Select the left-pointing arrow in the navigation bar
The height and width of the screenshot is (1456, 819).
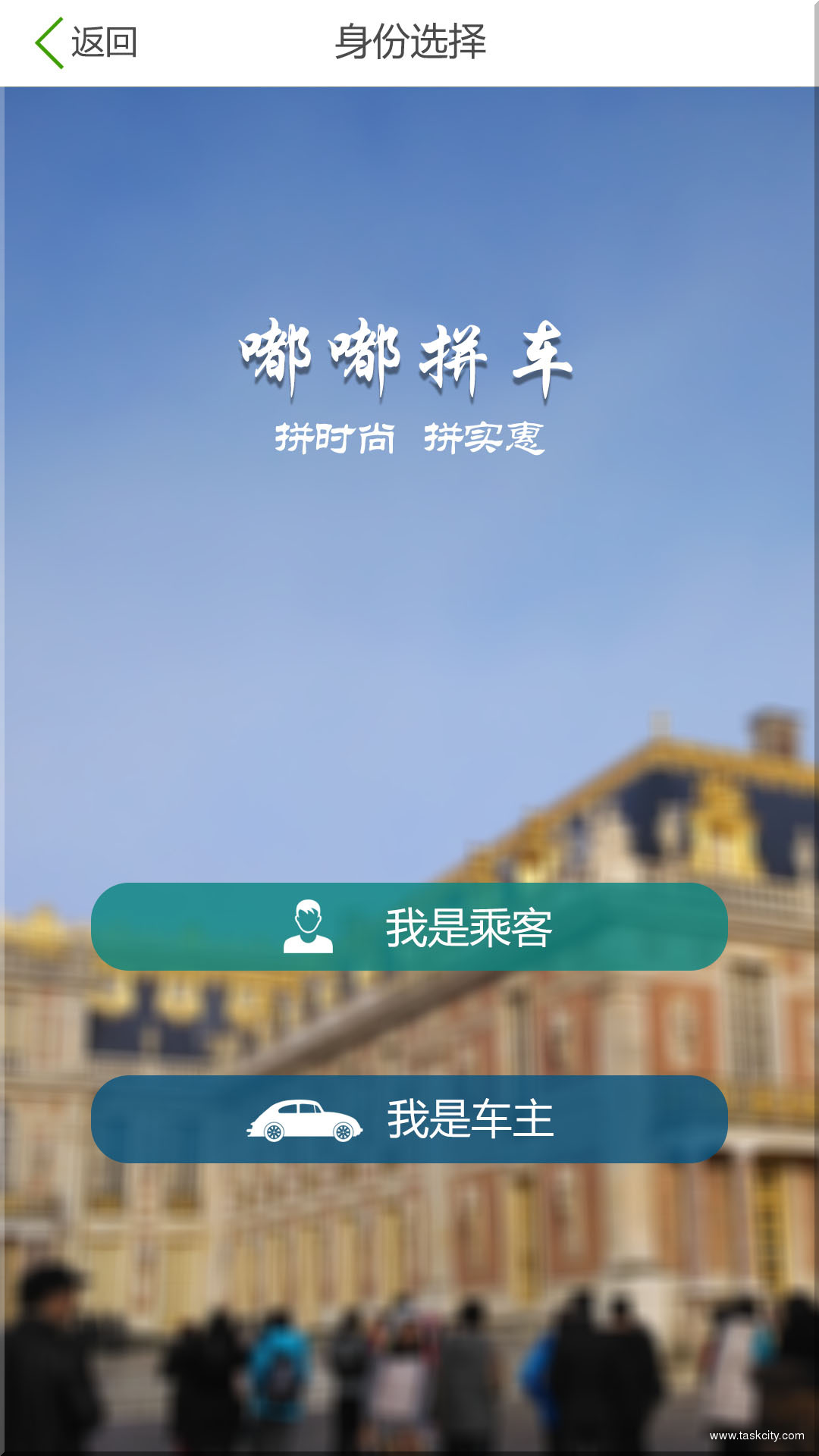pos(47,43)
